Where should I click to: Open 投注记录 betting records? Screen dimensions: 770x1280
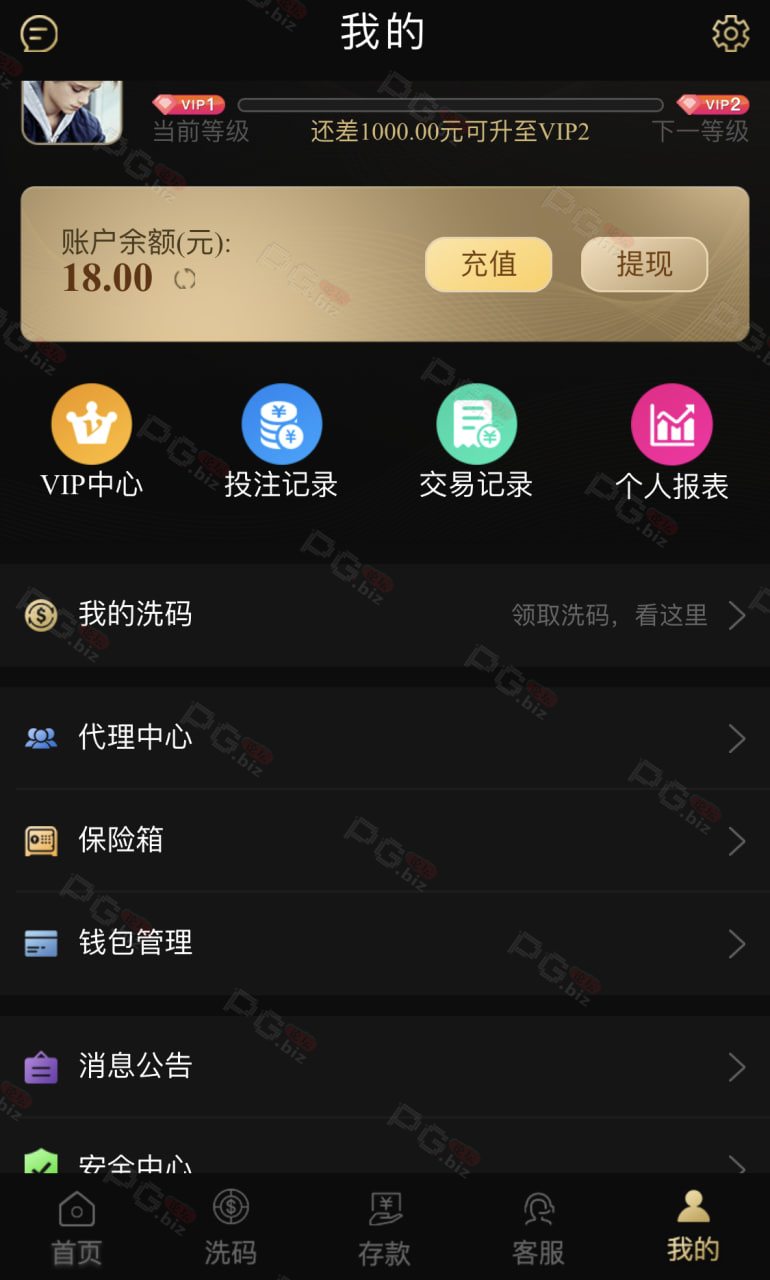coord(281,442)
